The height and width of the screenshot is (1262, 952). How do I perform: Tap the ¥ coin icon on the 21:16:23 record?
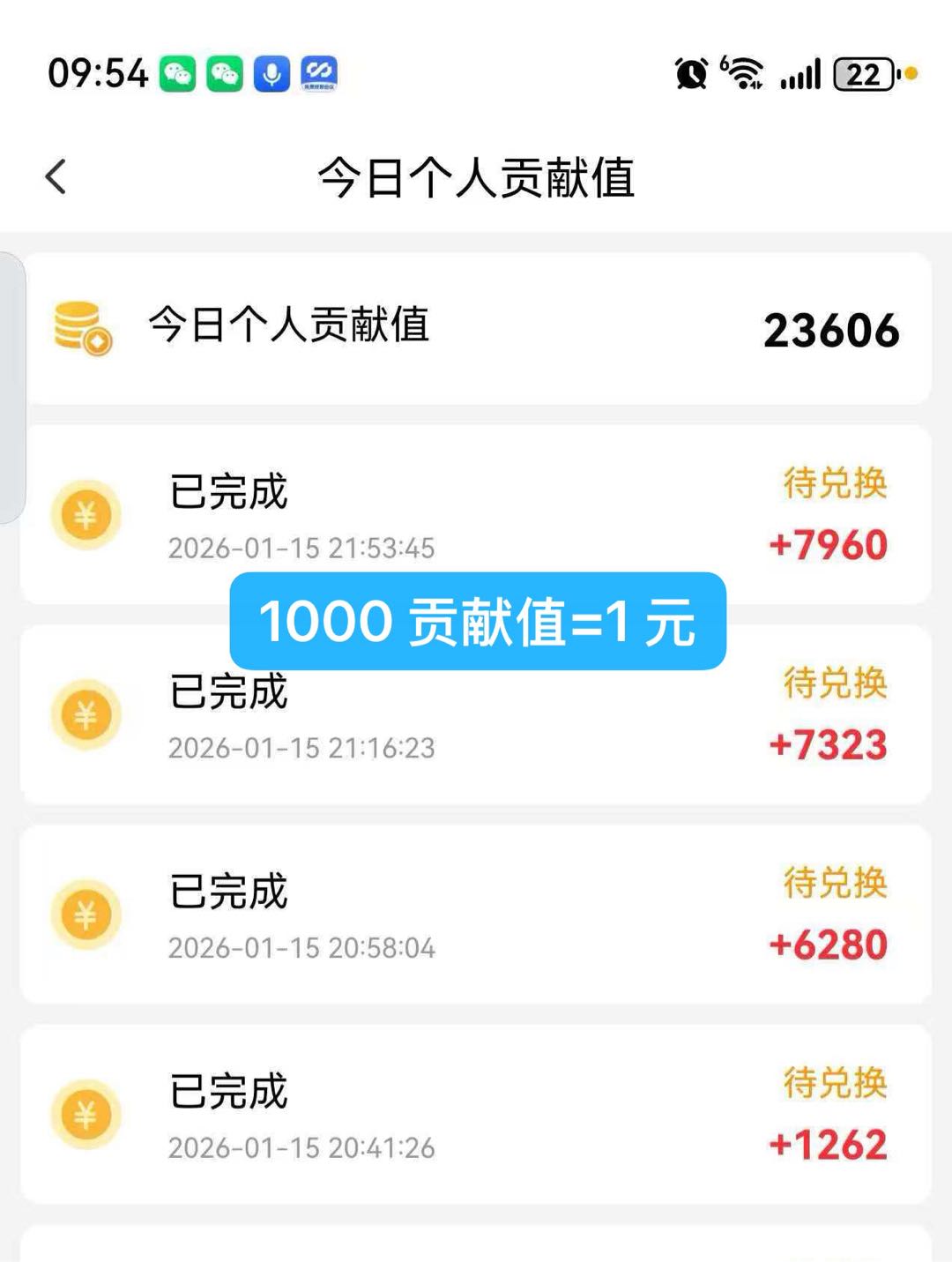pyautogui.click(x=86, y=716)
